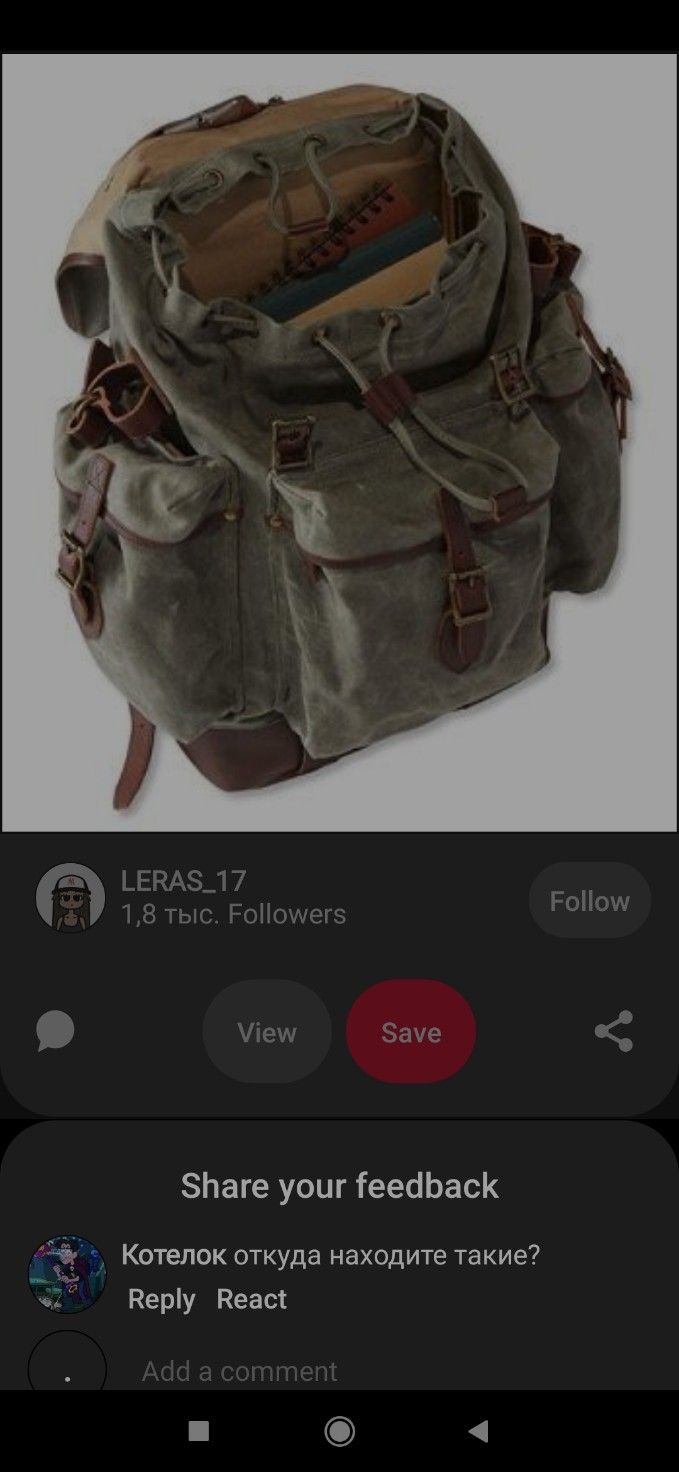The height and width of the screenshot is (1472, 679).
Task: Open the comments bubble icon
Action: 55,1031
